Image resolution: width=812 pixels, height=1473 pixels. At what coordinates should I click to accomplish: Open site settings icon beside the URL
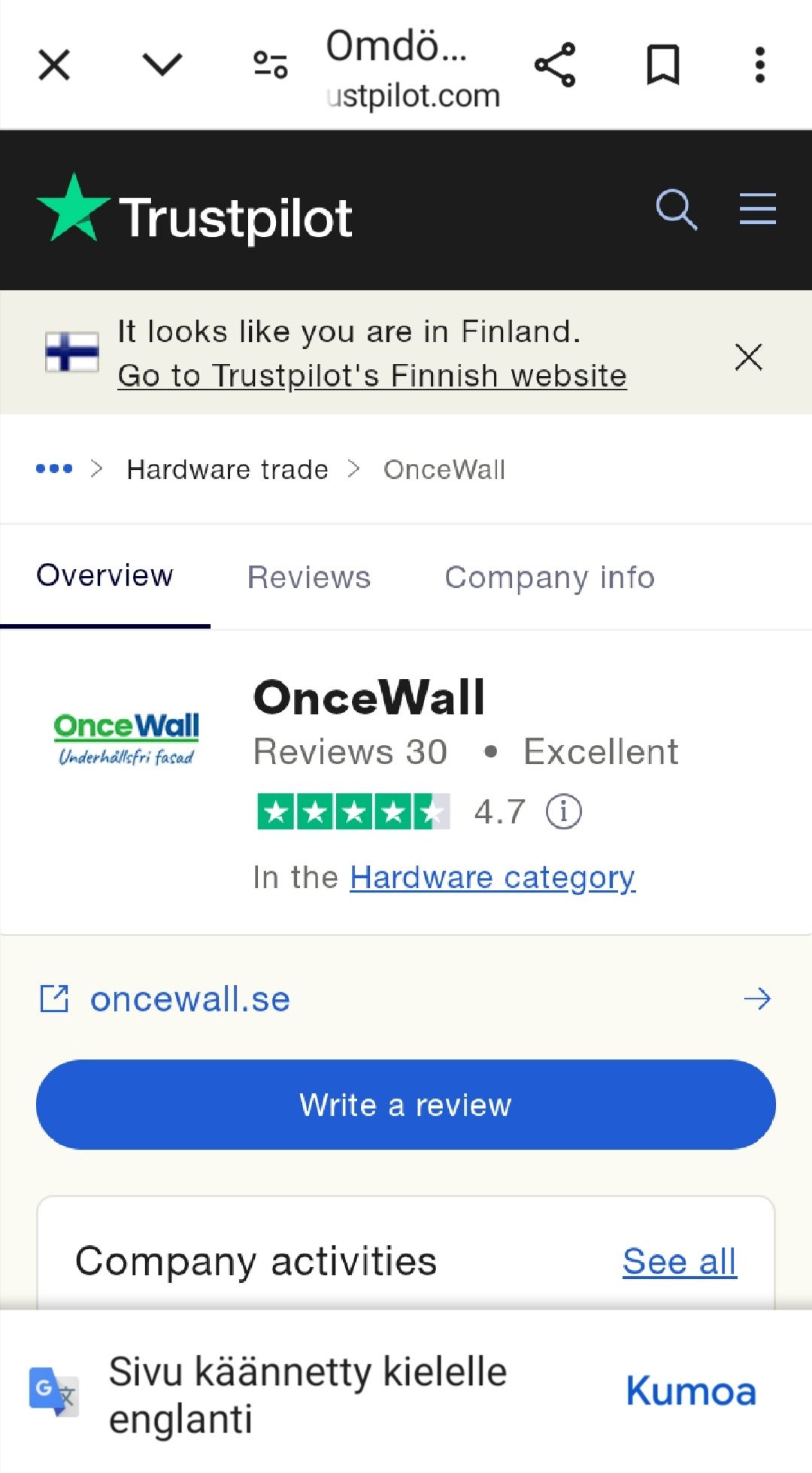click(x=271, y=65)
